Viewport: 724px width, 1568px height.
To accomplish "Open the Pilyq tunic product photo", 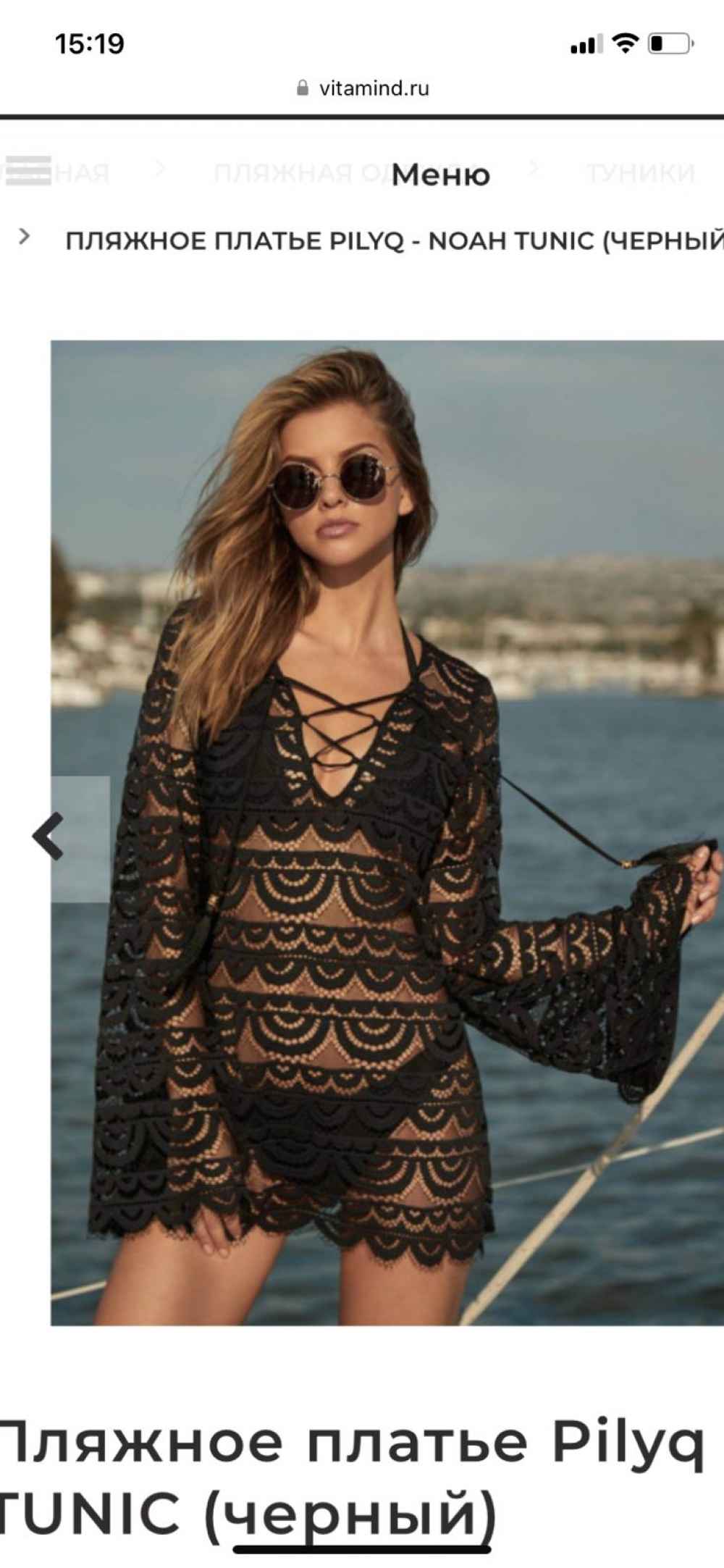I will 387,833.
